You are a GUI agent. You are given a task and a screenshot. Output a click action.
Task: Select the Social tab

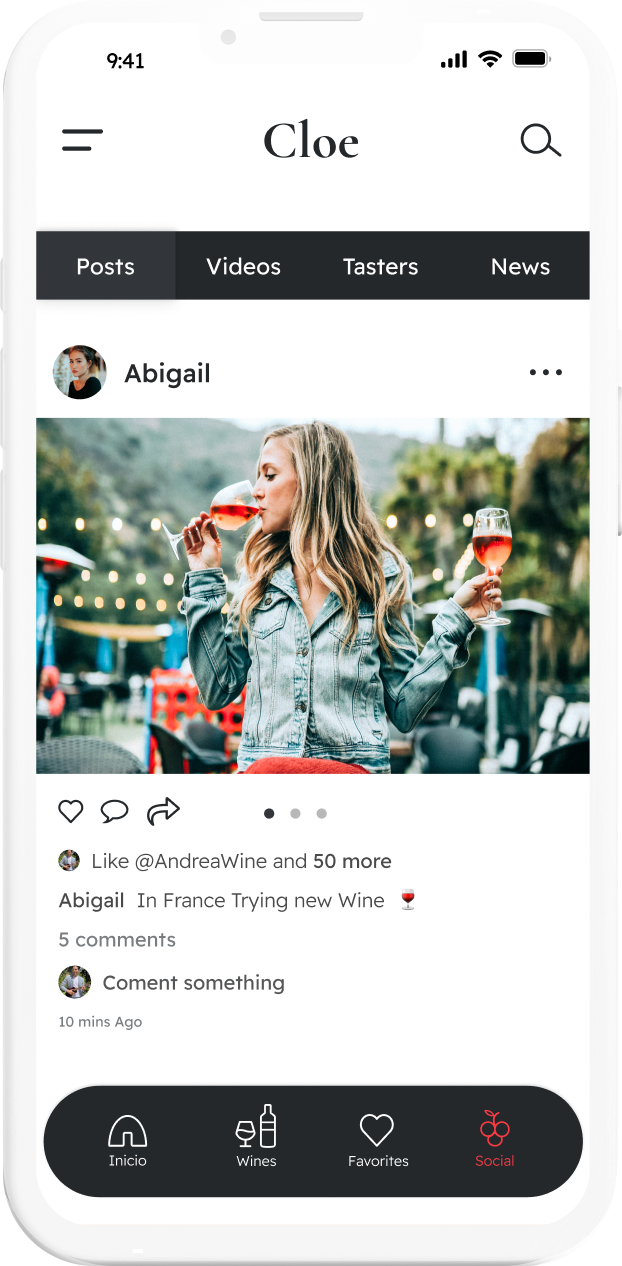pos(494,1140)
